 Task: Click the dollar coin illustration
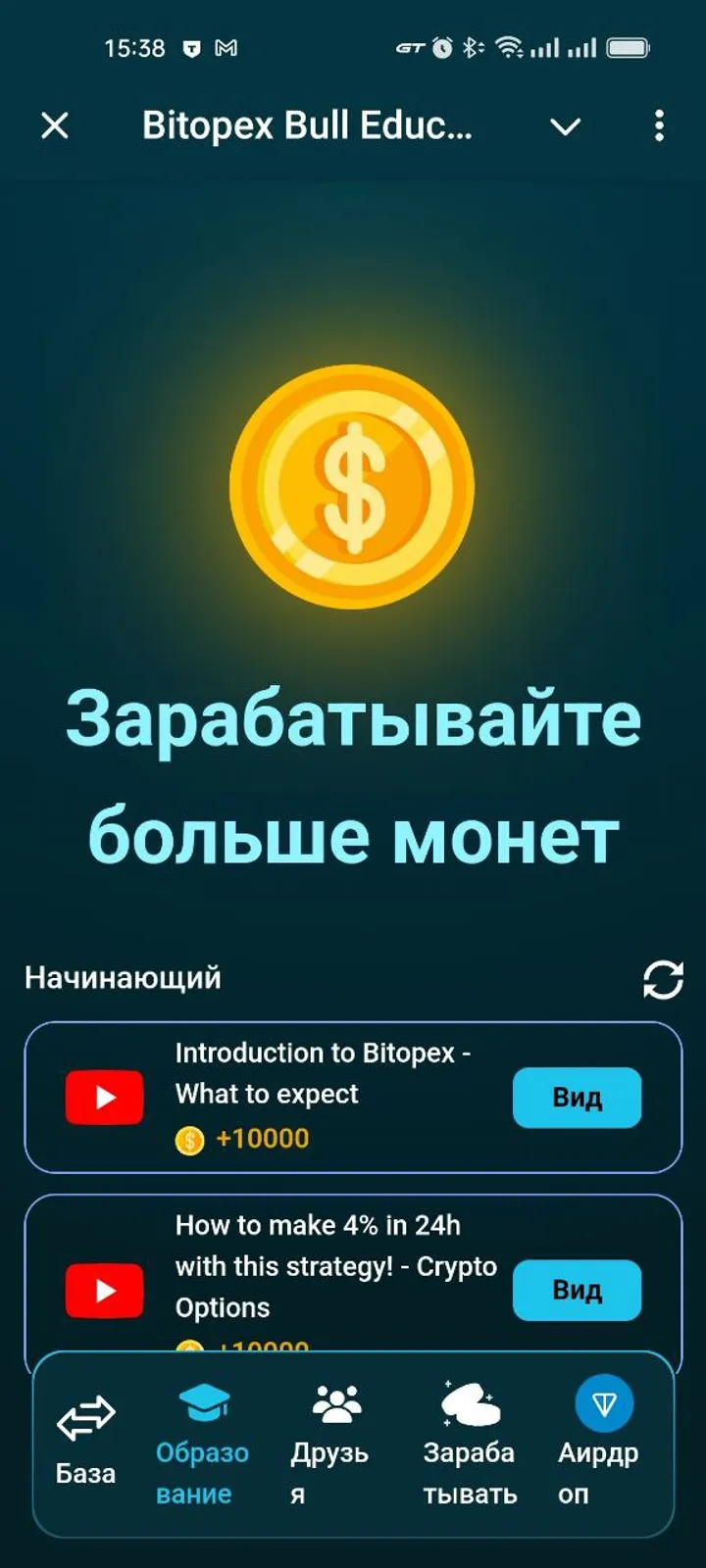[353, 487]
